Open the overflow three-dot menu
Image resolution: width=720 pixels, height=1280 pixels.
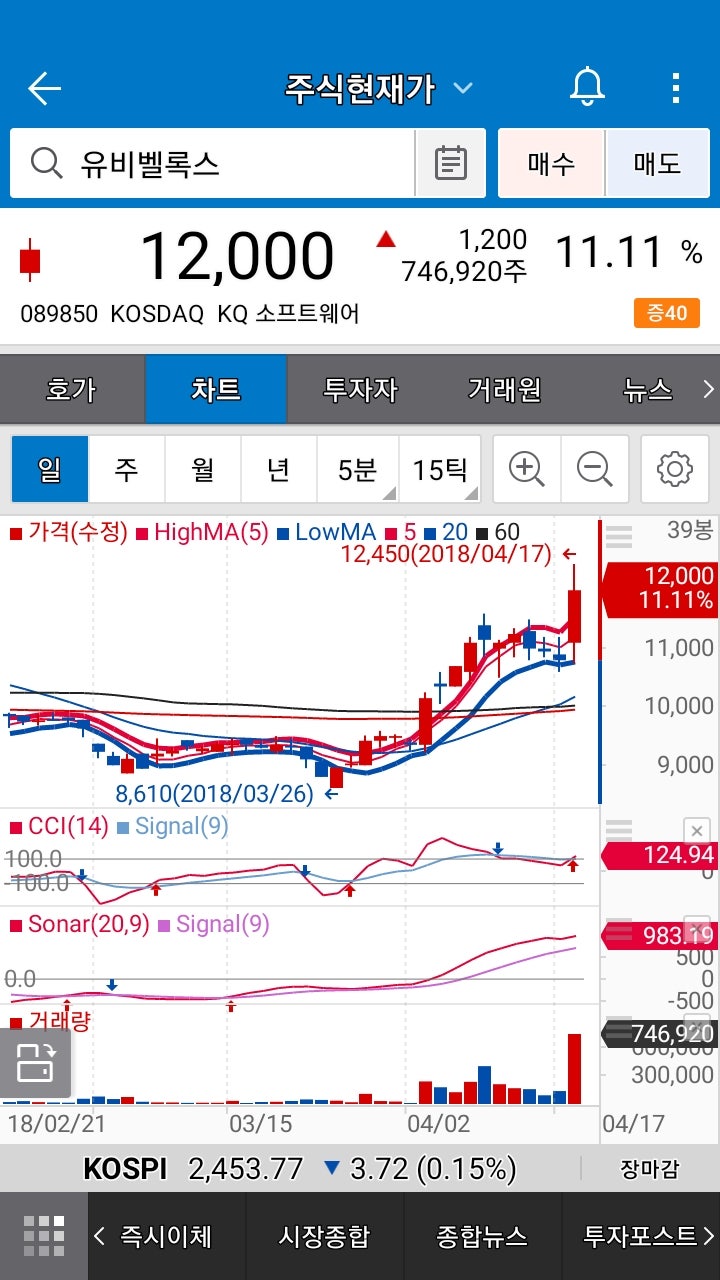coord(676,88)
